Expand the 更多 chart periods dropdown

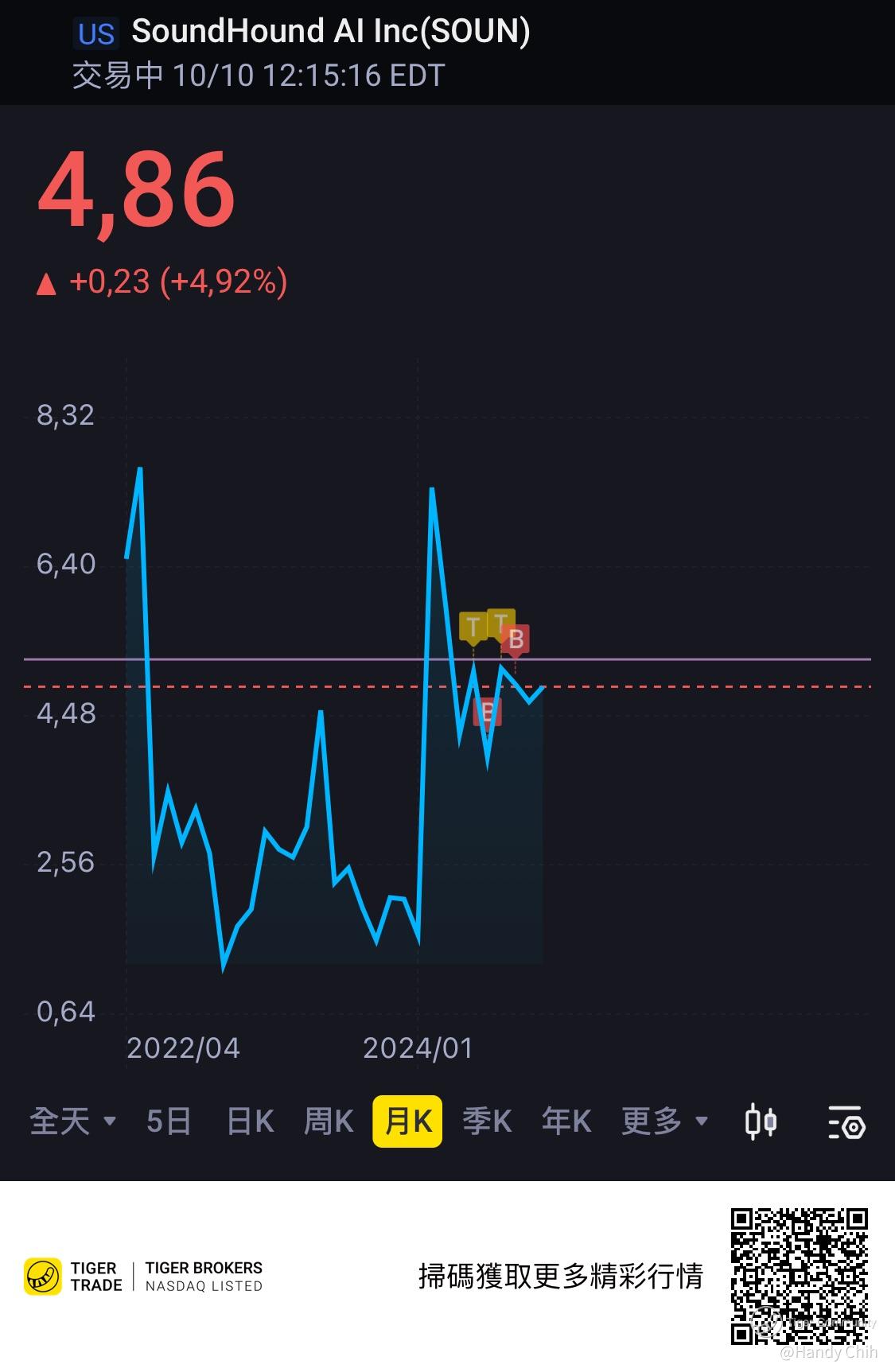click(x=664, y=1121)
